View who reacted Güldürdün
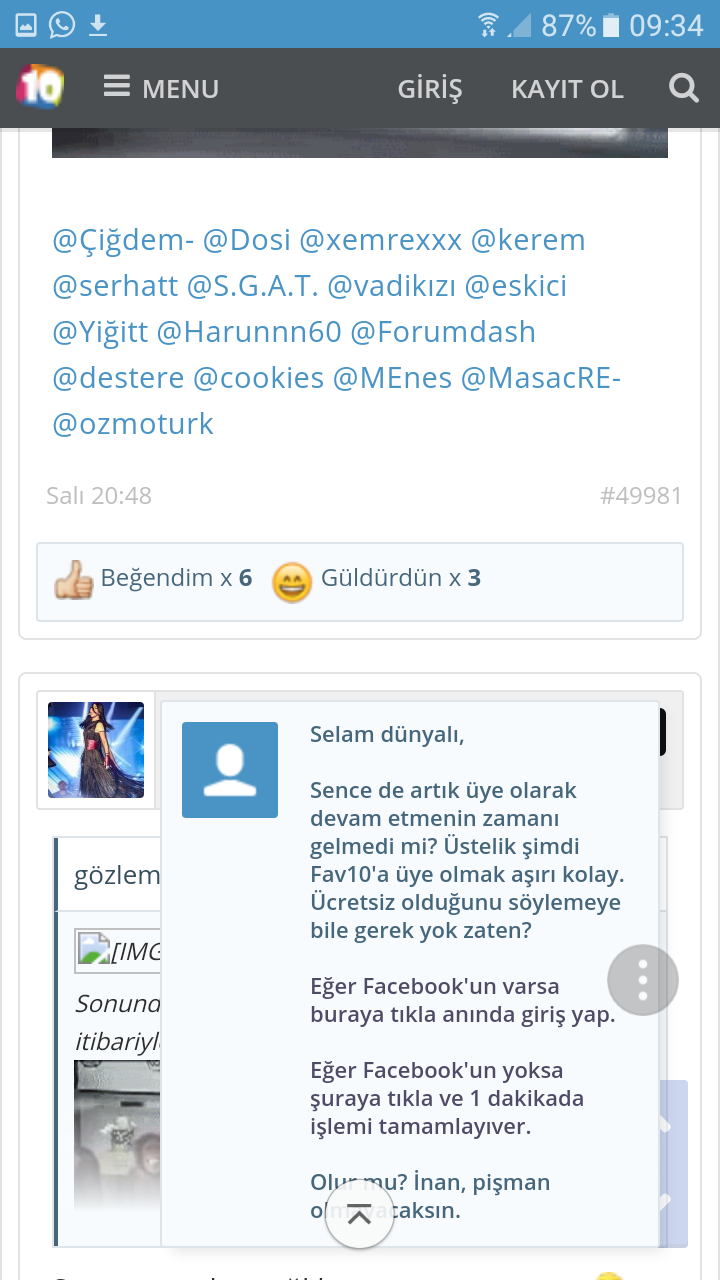This screenshot has width=720, height=1280. [380, 578]
